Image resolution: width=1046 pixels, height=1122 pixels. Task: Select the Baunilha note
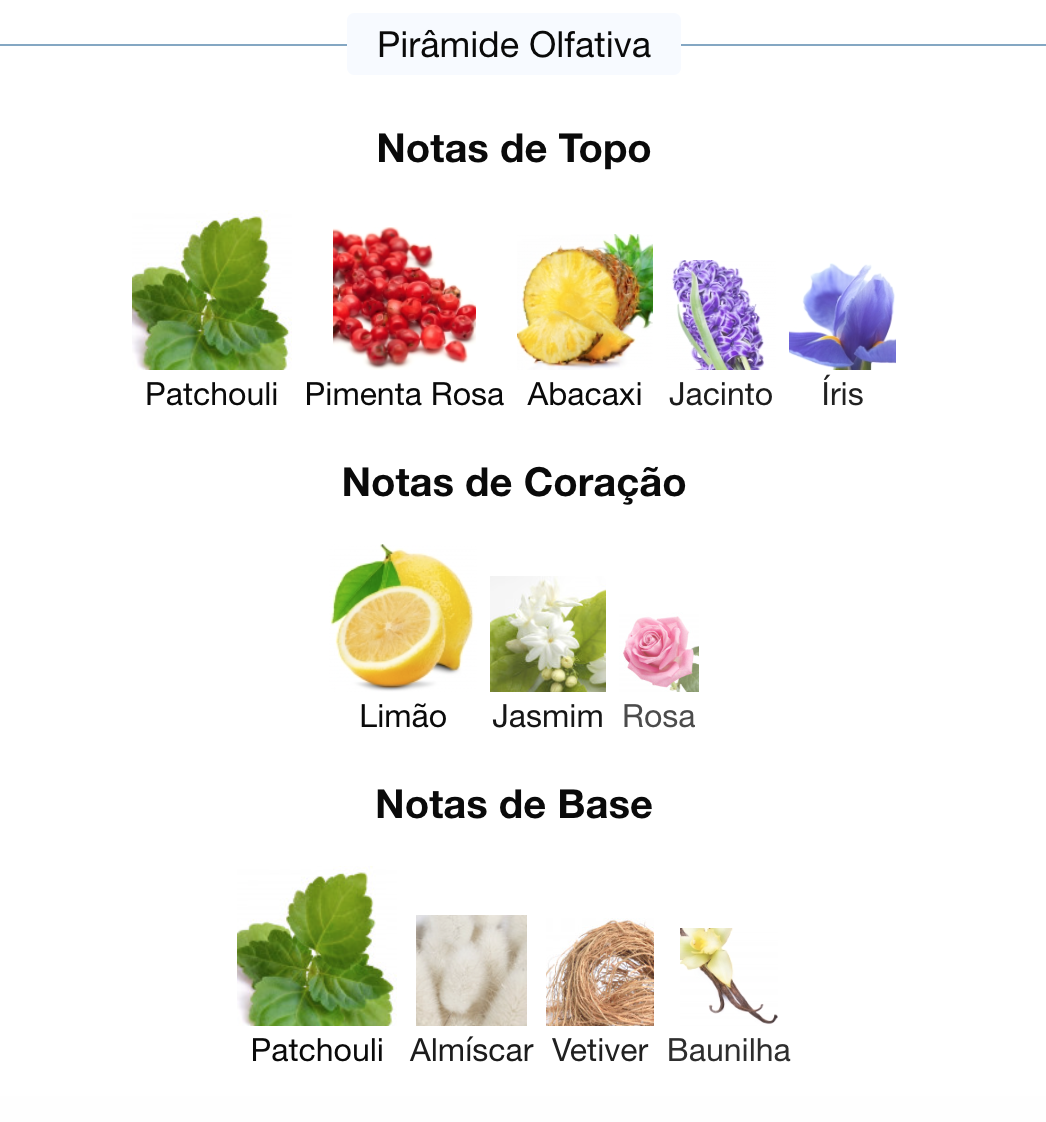click(727, 975)
